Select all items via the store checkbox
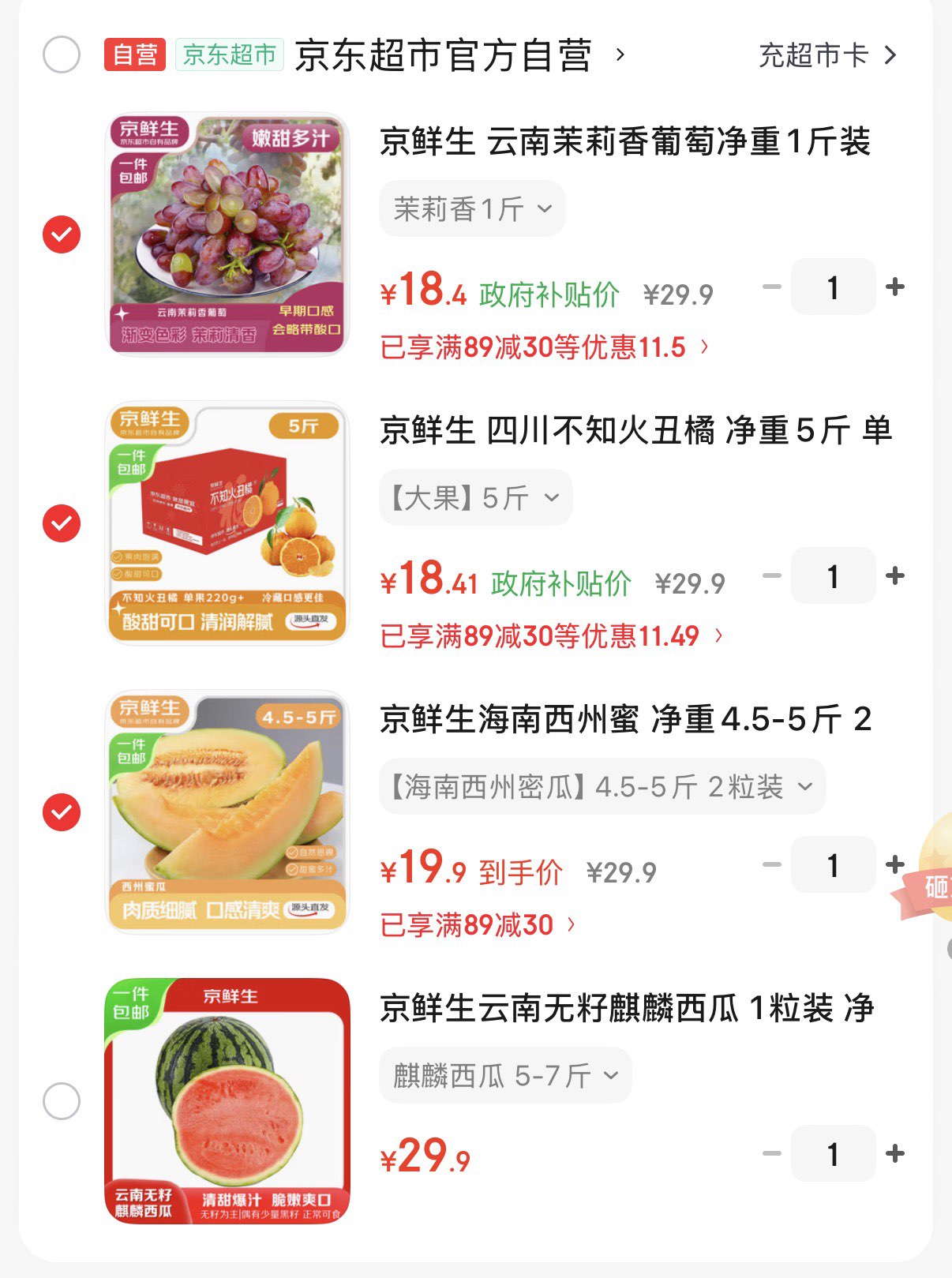The image size is (952, 1278). coord(61,55)
